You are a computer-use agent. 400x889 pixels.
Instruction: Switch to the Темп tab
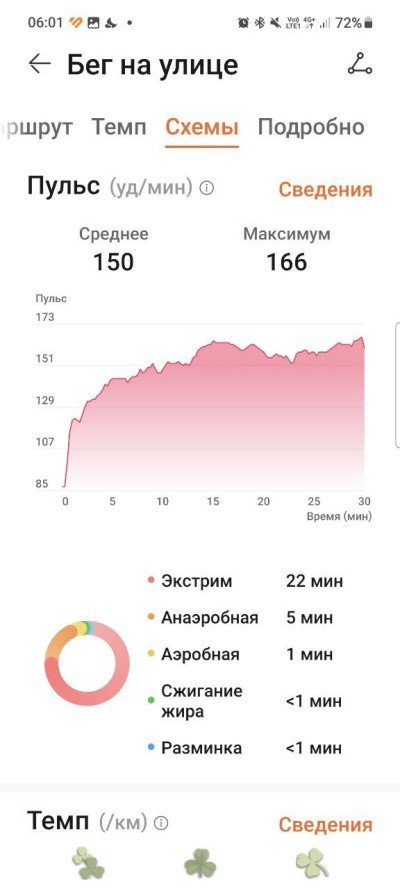tap(119, 127)
